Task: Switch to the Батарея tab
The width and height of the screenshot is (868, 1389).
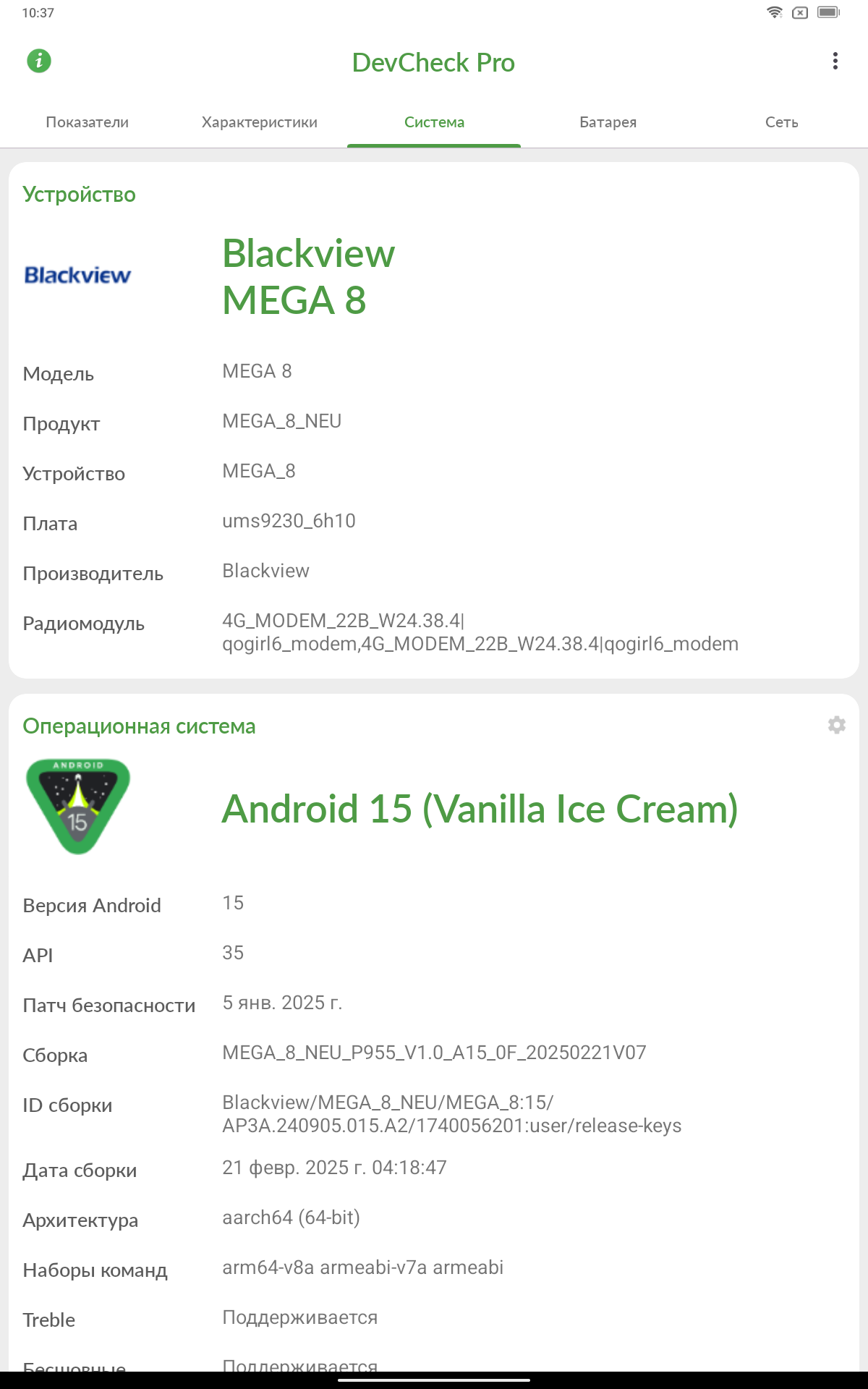Action: coord(608,122)
